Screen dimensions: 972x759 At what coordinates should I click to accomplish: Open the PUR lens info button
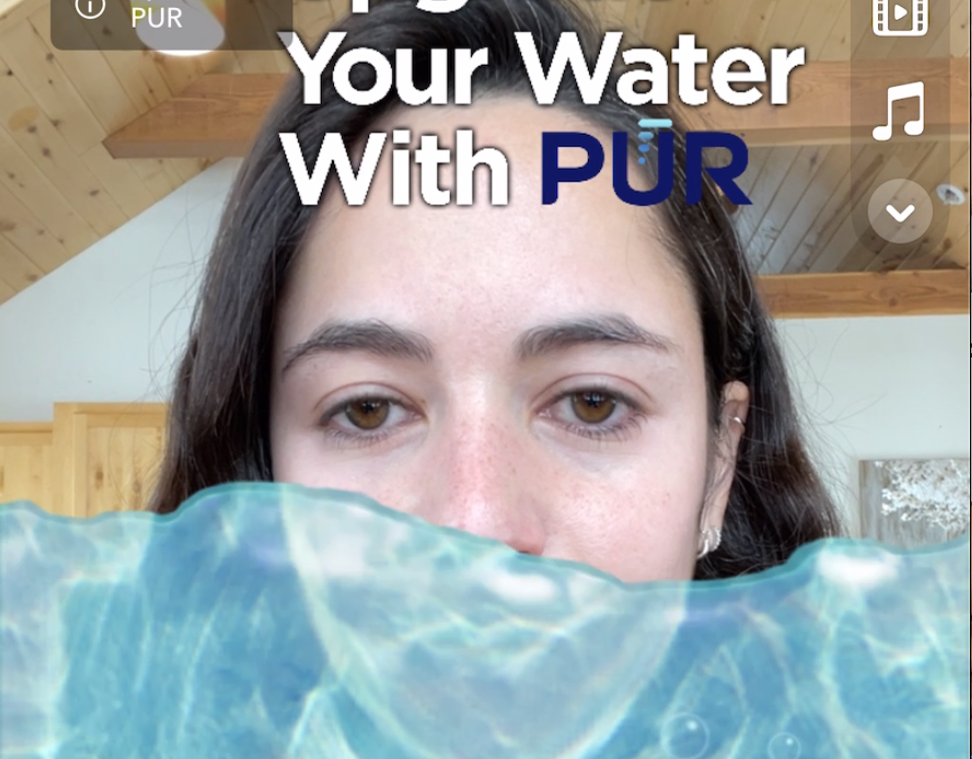(x=90, y=9)
